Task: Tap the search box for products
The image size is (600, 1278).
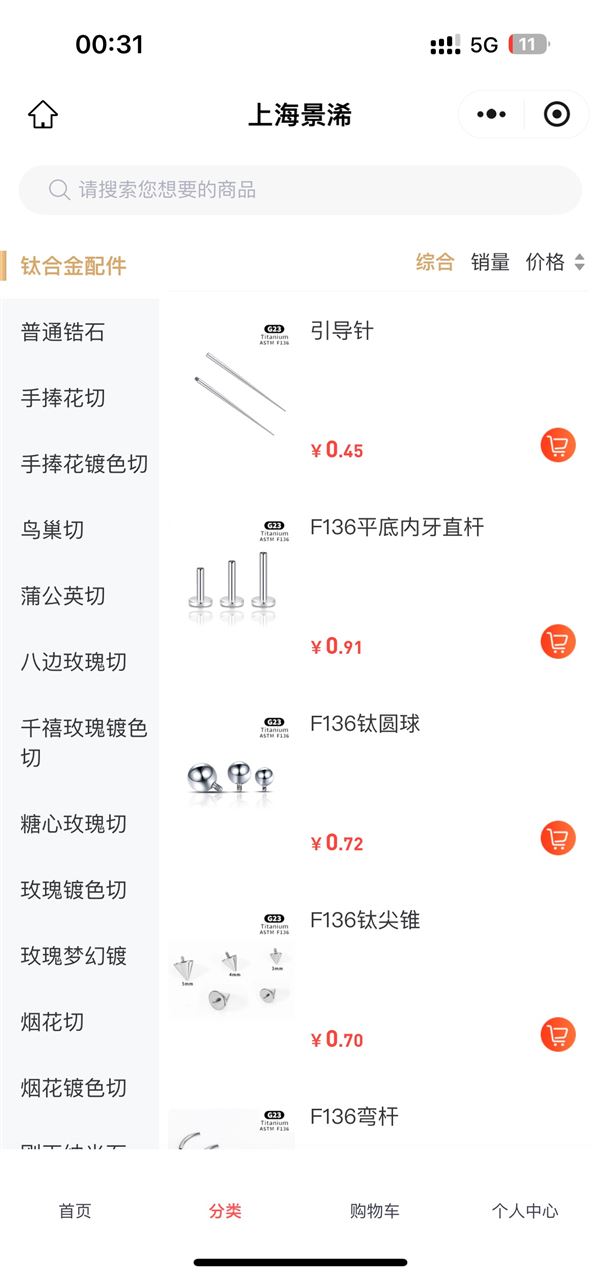Action: [300, 190]
